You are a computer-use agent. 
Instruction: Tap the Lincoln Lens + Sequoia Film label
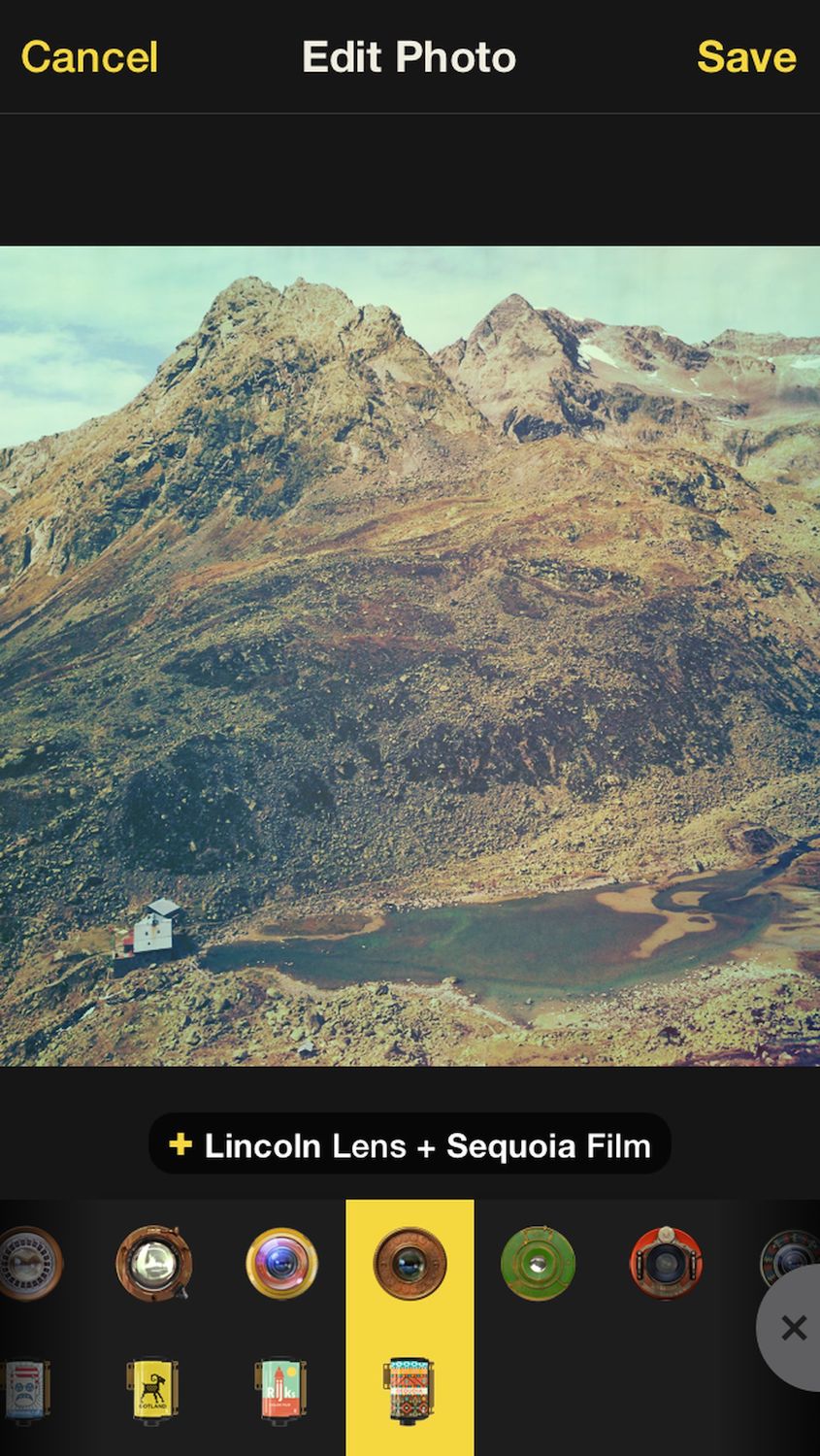point(410,1145)
